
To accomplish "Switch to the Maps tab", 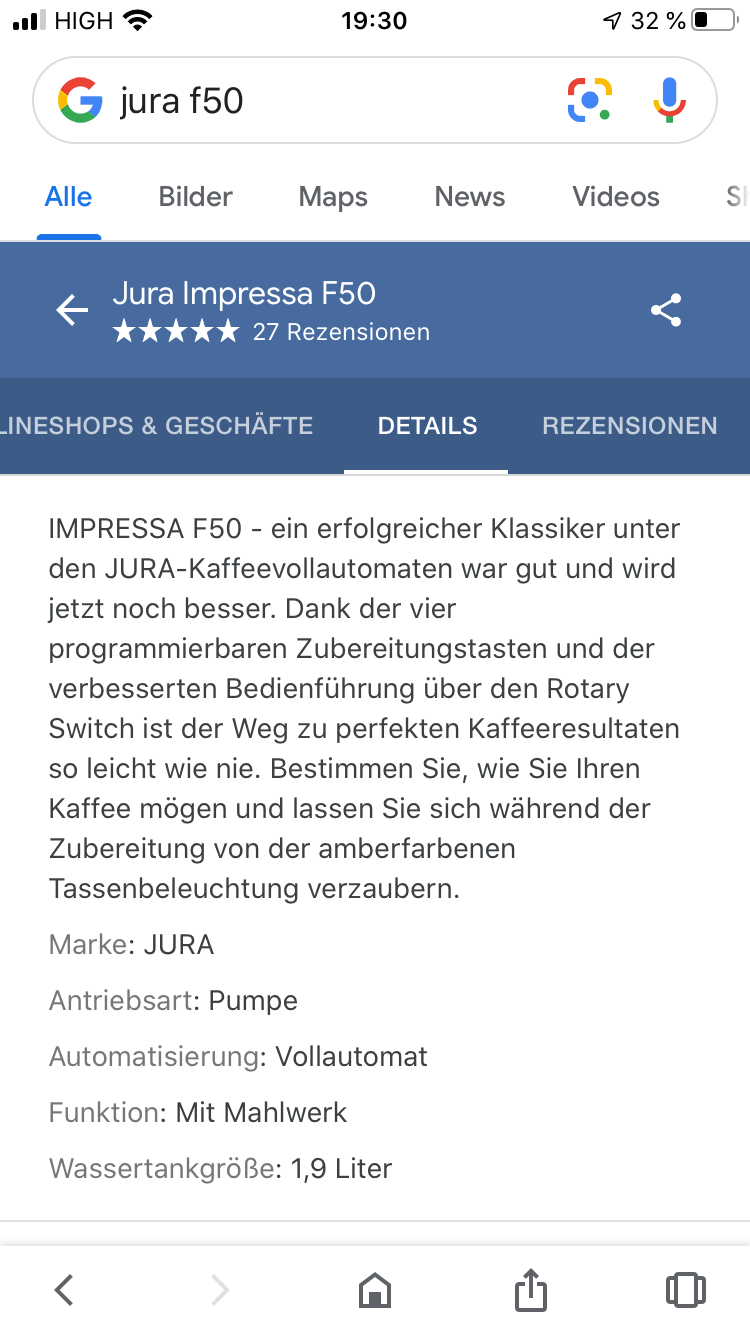I will point(333,197).
